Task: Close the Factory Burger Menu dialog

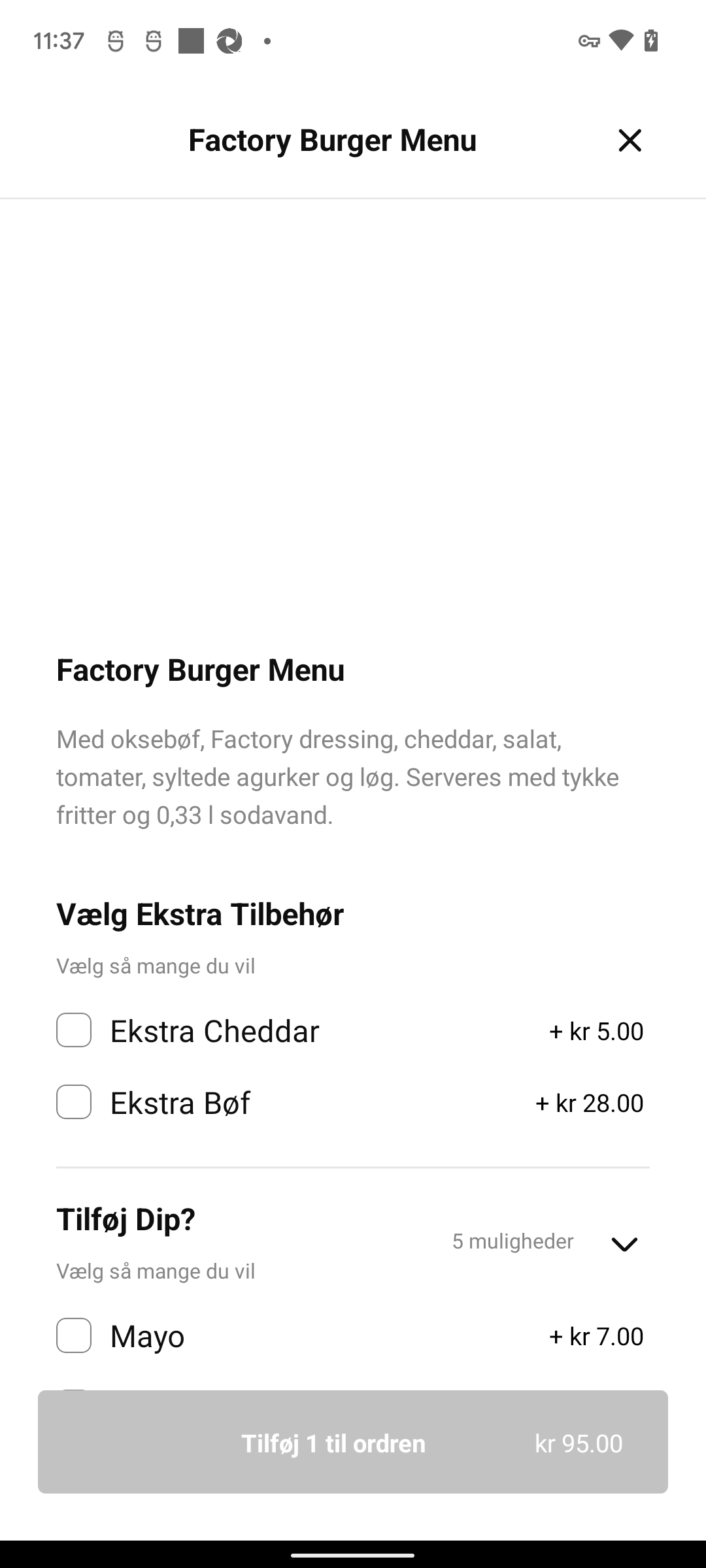Action: (x=630, y=140)
